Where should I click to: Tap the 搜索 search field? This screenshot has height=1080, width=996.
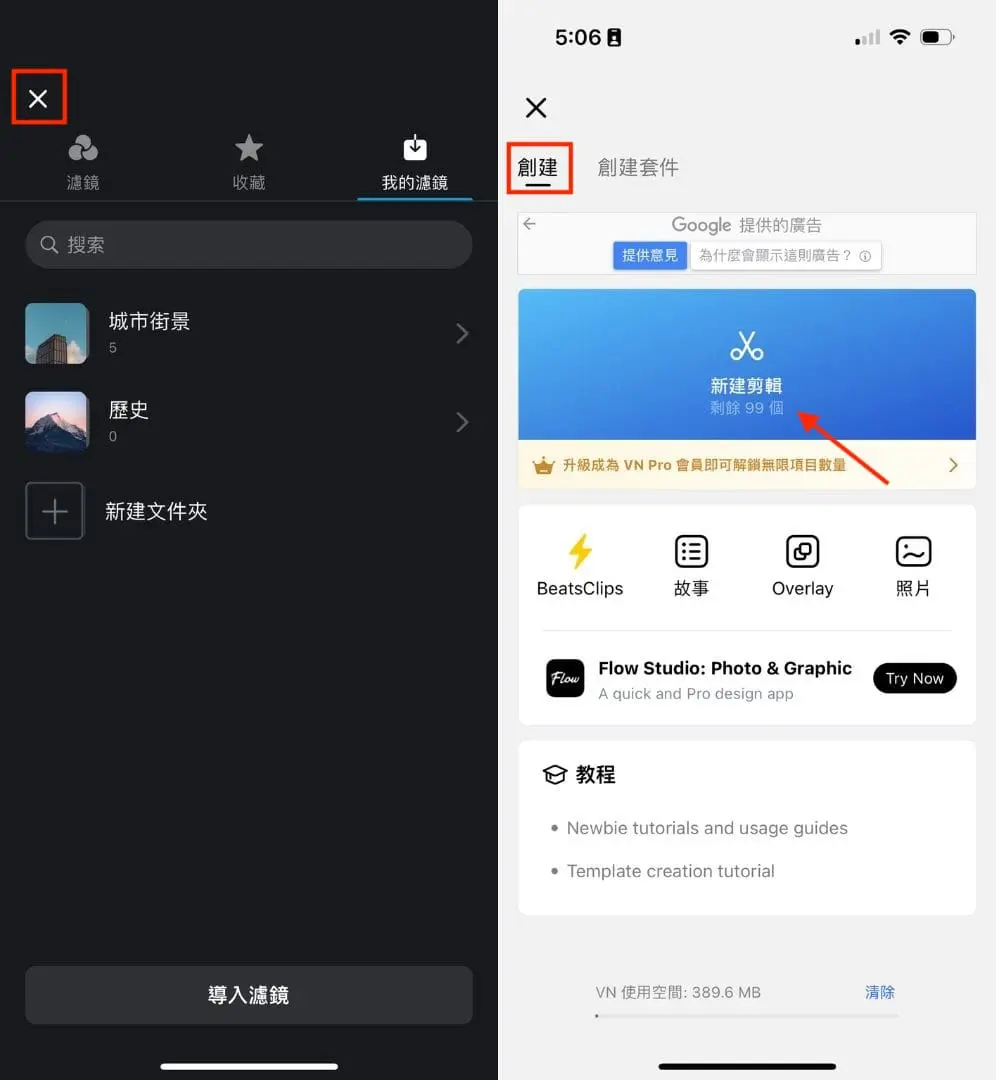pos(248,245)
